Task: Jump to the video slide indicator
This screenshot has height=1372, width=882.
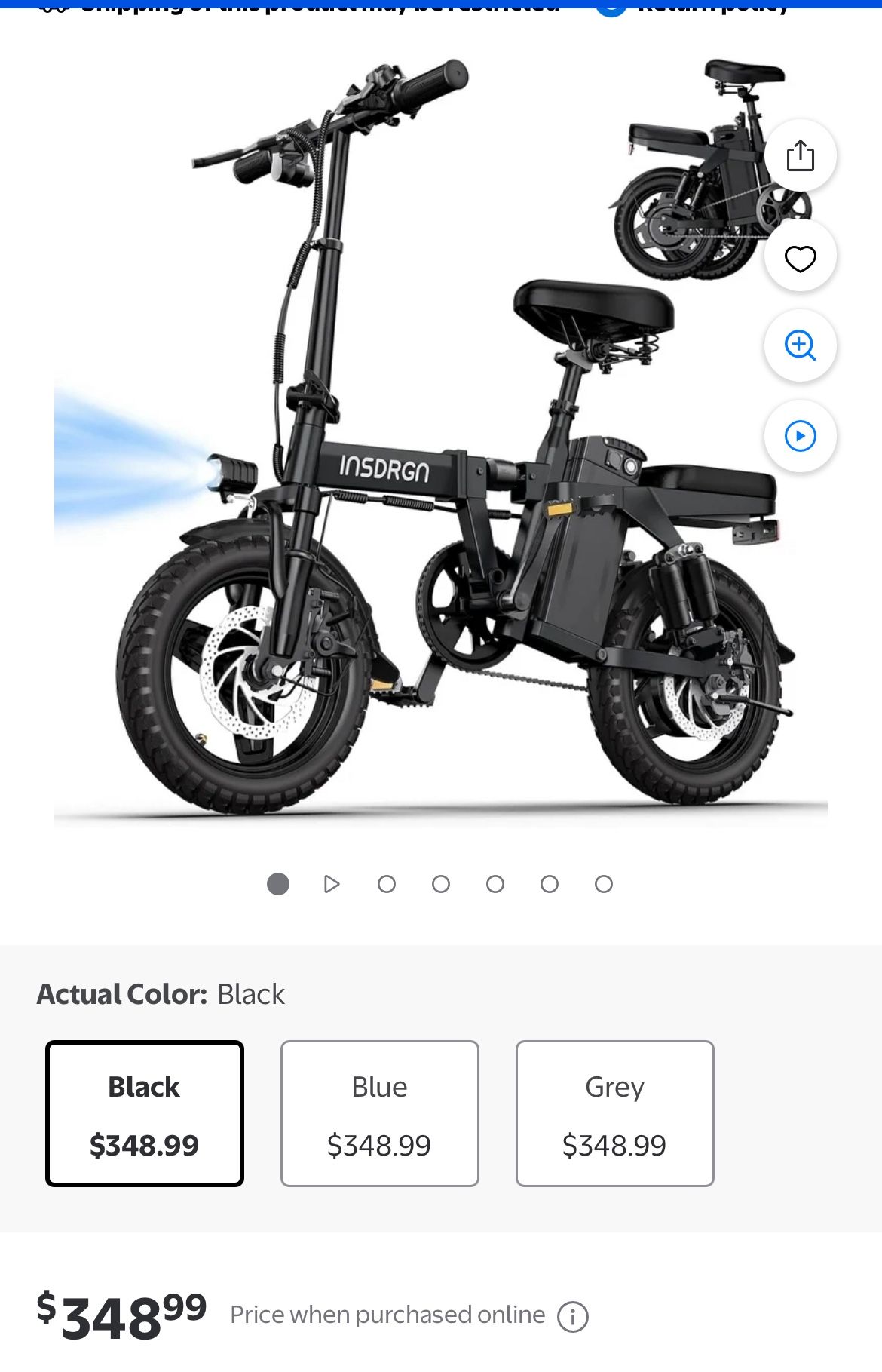Action: (x=332, y=884)
